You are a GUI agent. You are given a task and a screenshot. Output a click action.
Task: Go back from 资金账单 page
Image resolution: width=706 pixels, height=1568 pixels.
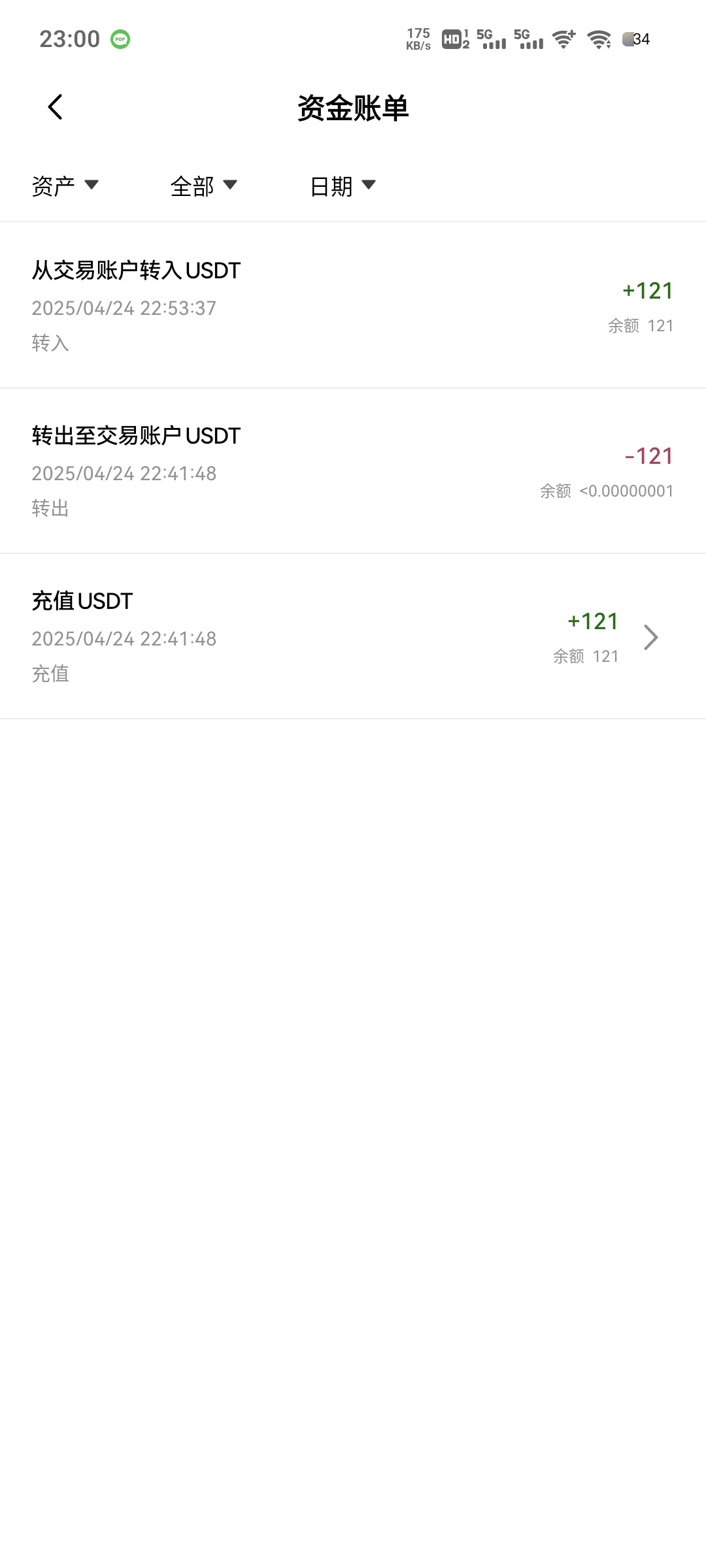(x=56, y=107)
